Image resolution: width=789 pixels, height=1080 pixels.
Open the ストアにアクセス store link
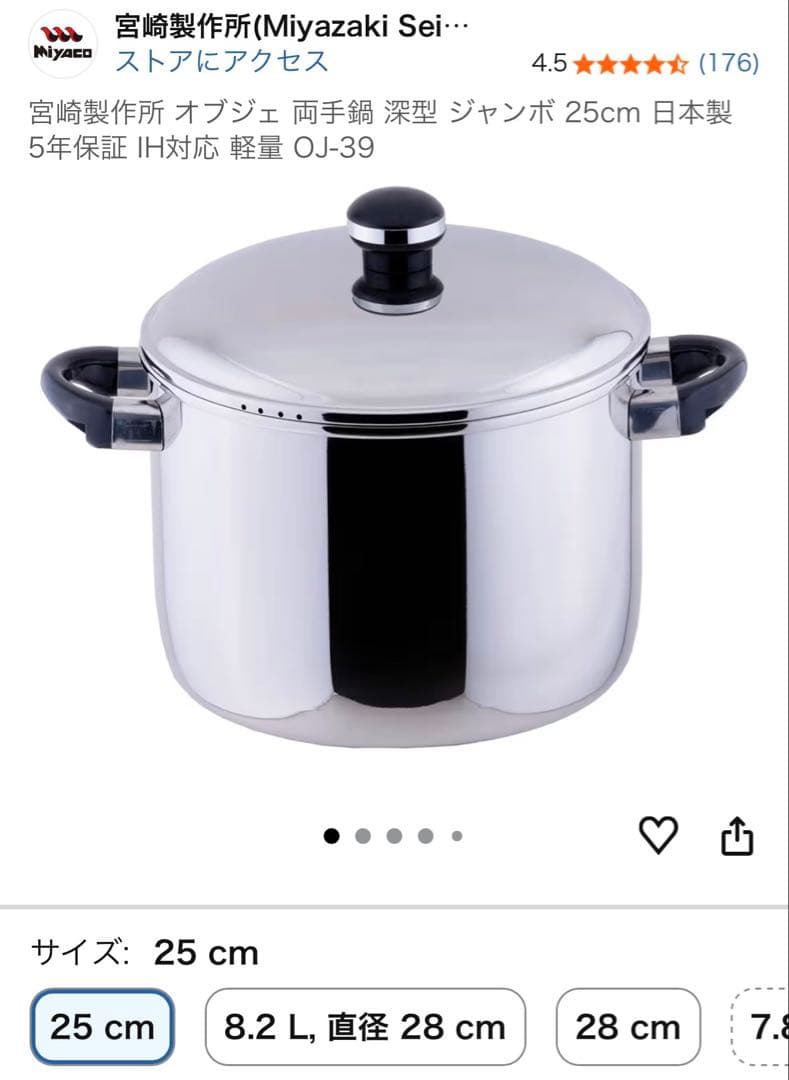[x=221, y=61]
